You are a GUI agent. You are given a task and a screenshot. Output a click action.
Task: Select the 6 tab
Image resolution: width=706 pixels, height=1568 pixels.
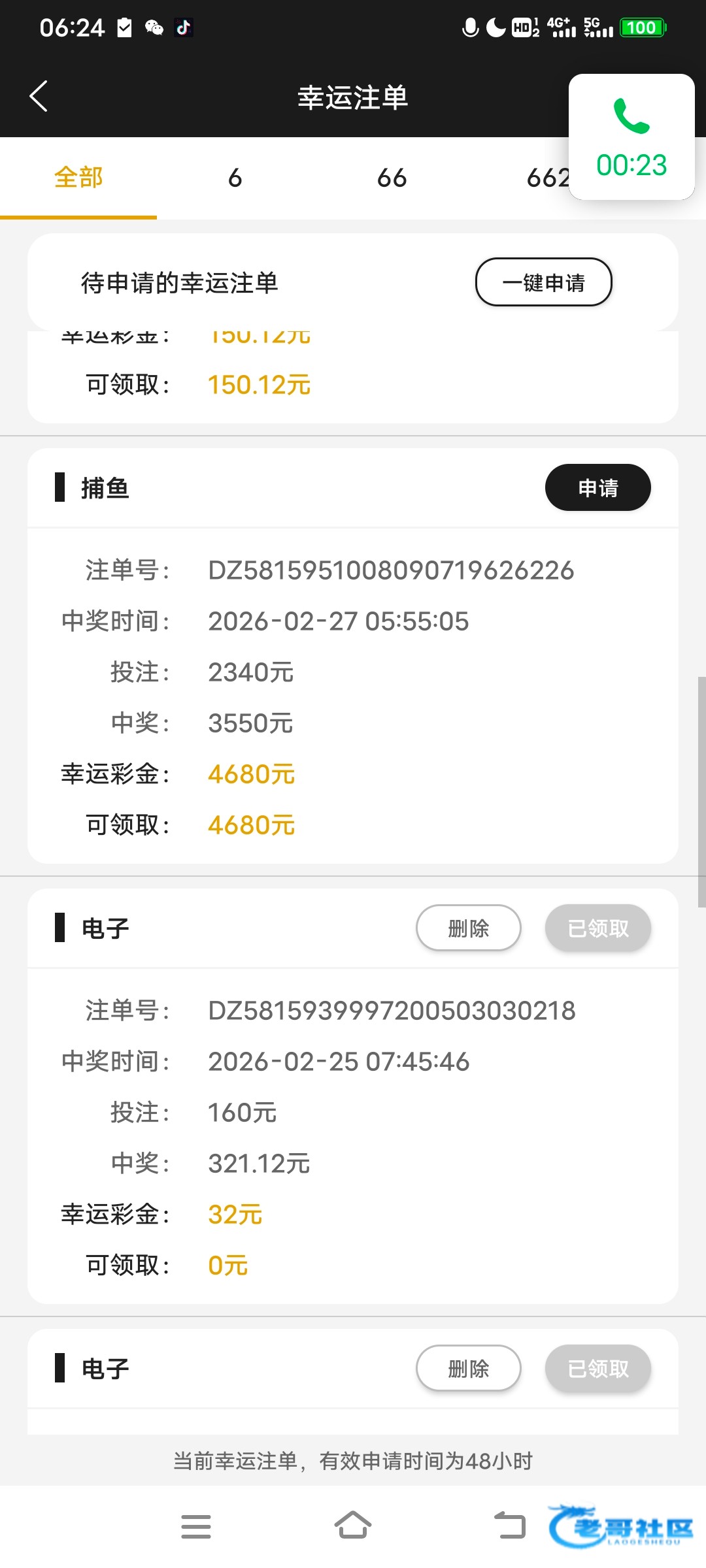(235, 178)
